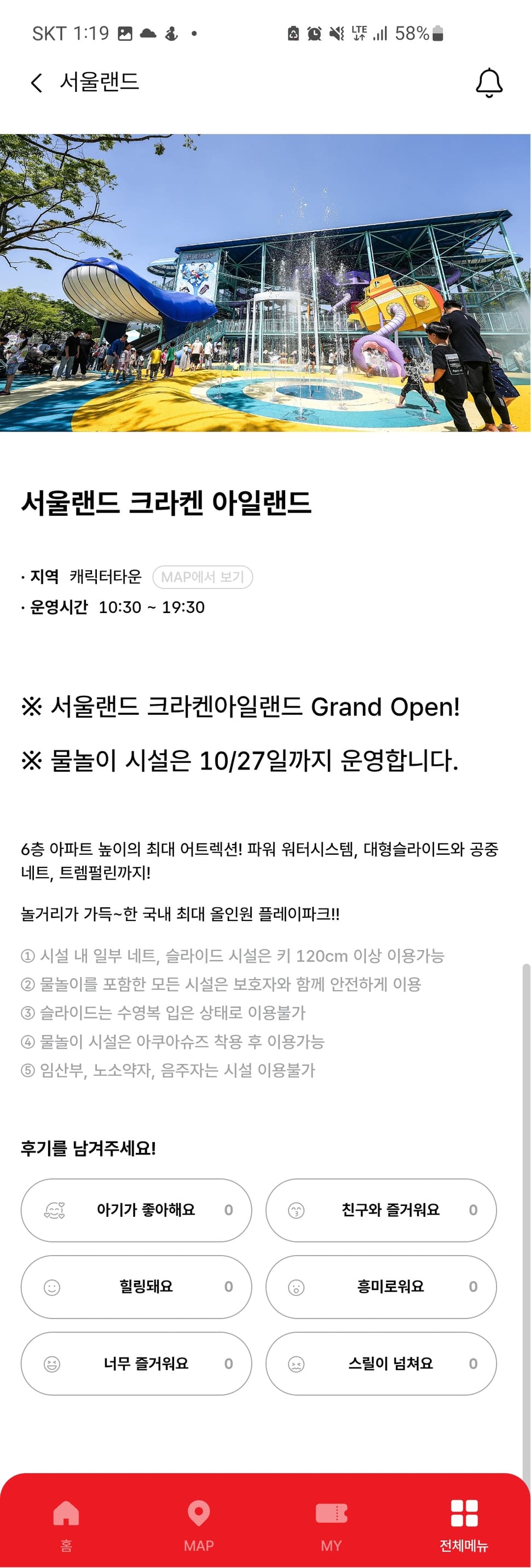Leave a 너무 즐거워요 review
The height and width of the screenshot is (1568, 531).
click(x=136, y=1363)
